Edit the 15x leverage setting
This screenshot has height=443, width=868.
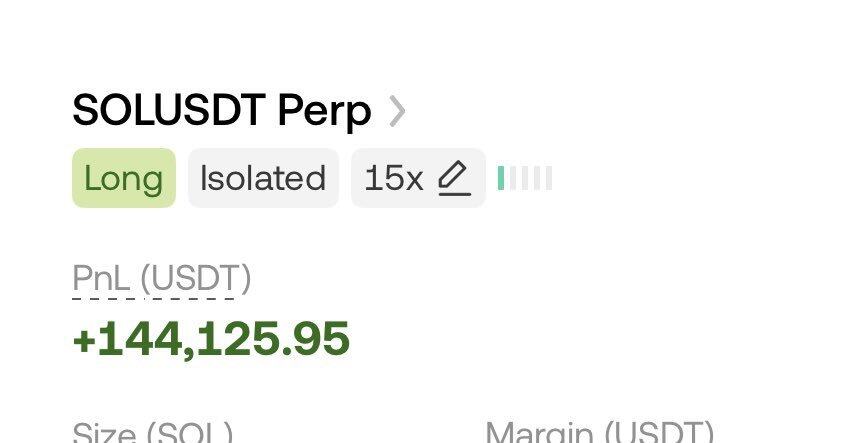pyautogui.click(x=417, y=178)
